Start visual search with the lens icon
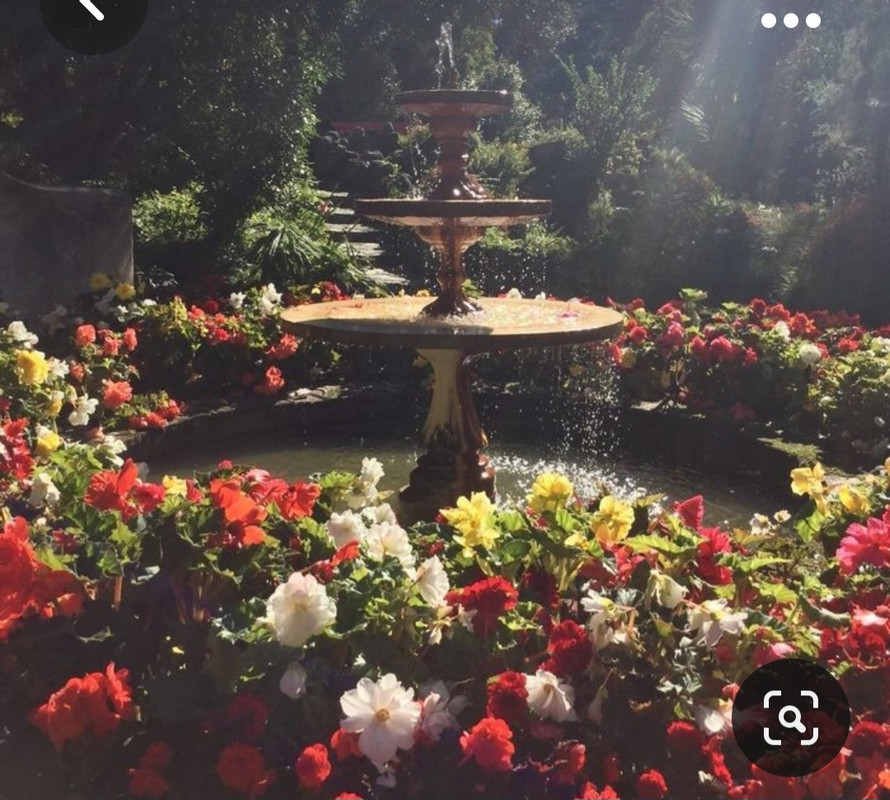 790,717
